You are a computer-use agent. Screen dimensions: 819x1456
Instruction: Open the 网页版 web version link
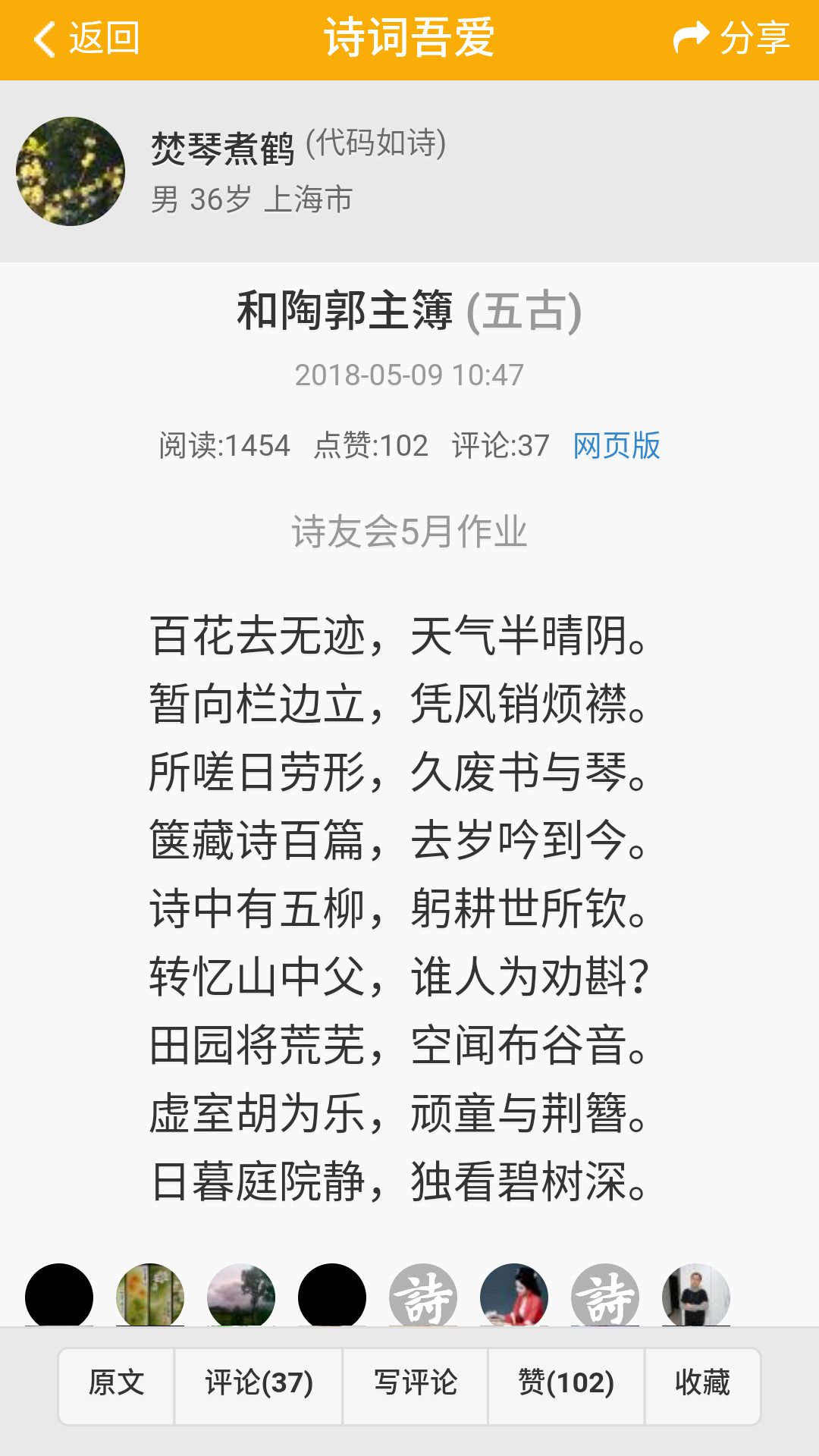(616, 447)
